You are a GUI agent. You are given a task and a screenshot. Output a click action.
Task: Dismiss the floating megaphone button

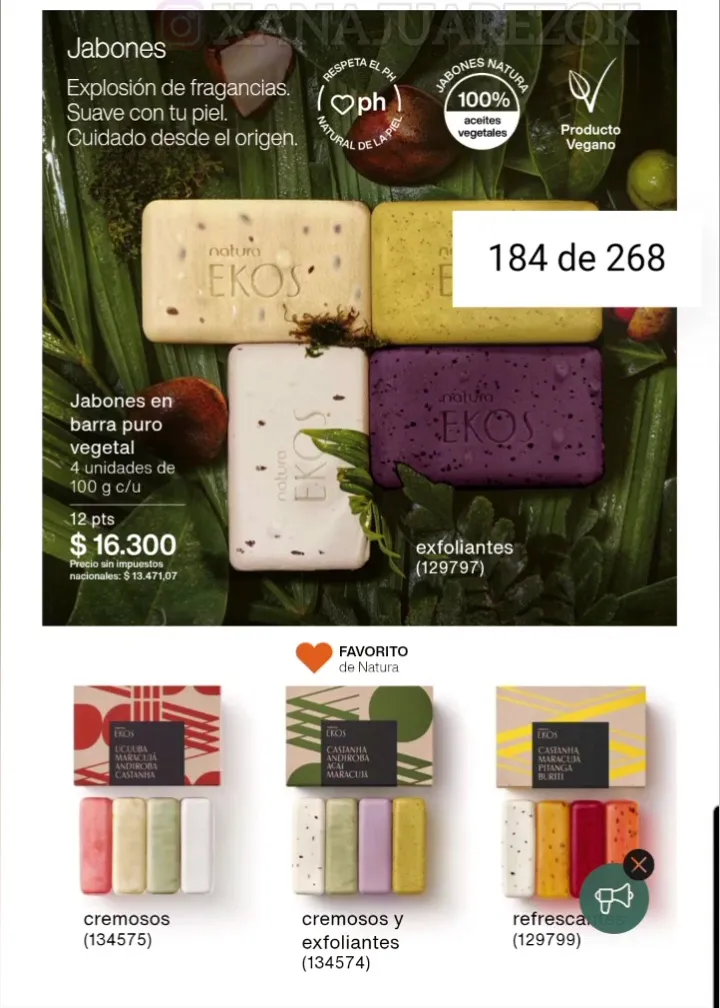coord(639,864)
